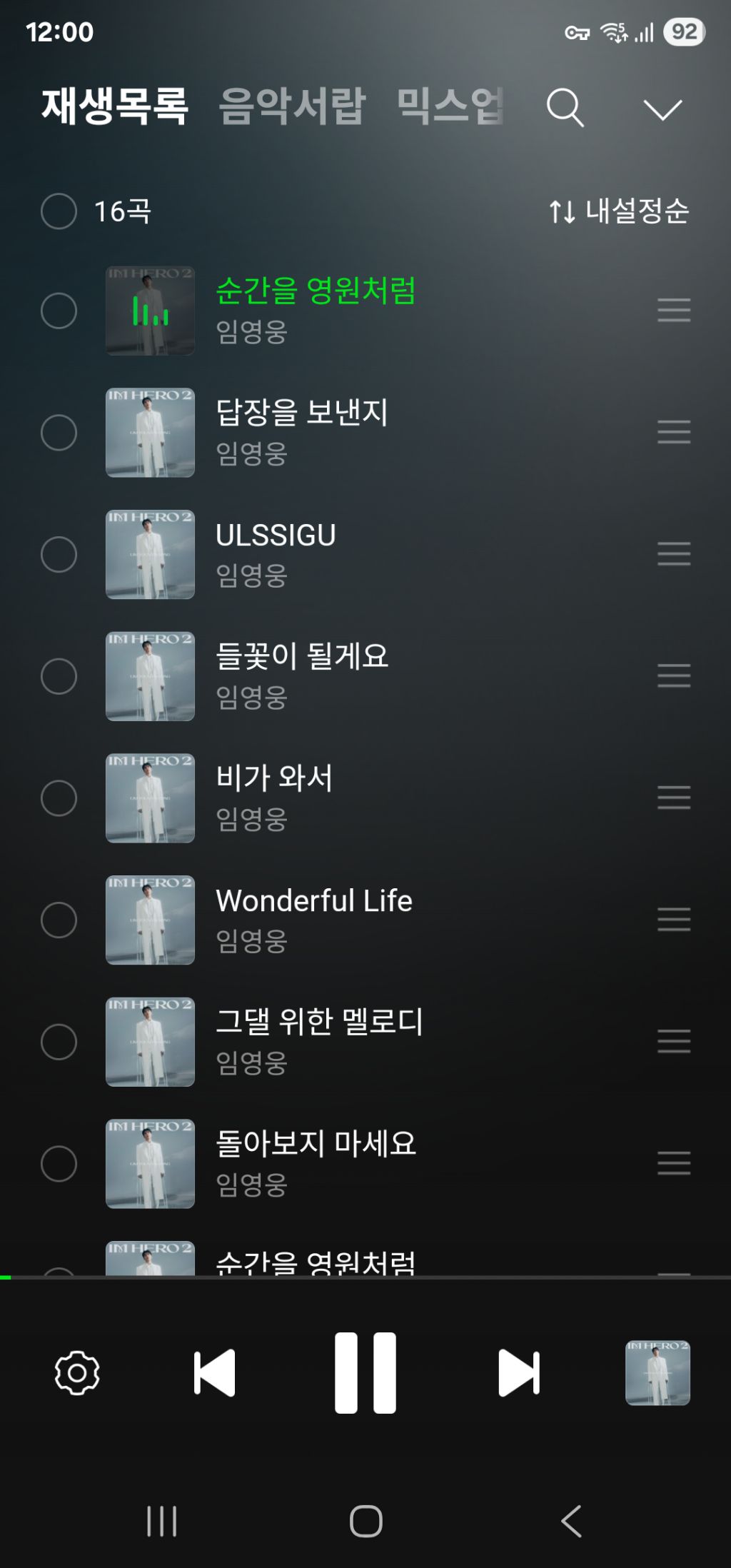Skip to the previous track
The image size is (731, 1568).
click(214, 1372)
